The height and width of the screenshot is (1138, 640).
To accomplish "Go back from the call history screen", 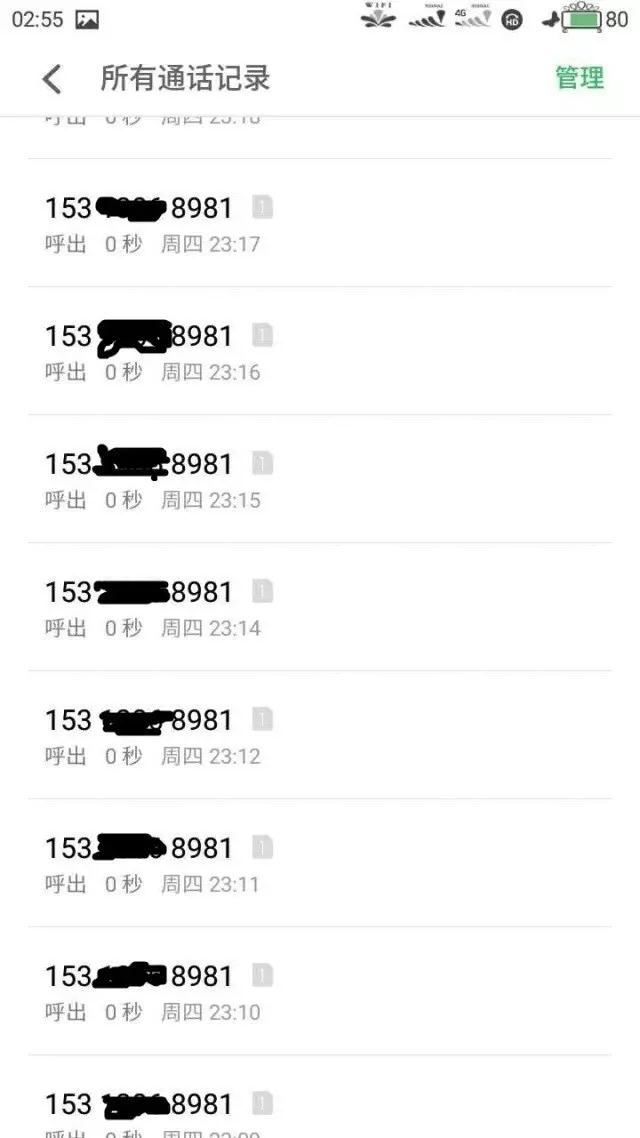I will (52, 78).
